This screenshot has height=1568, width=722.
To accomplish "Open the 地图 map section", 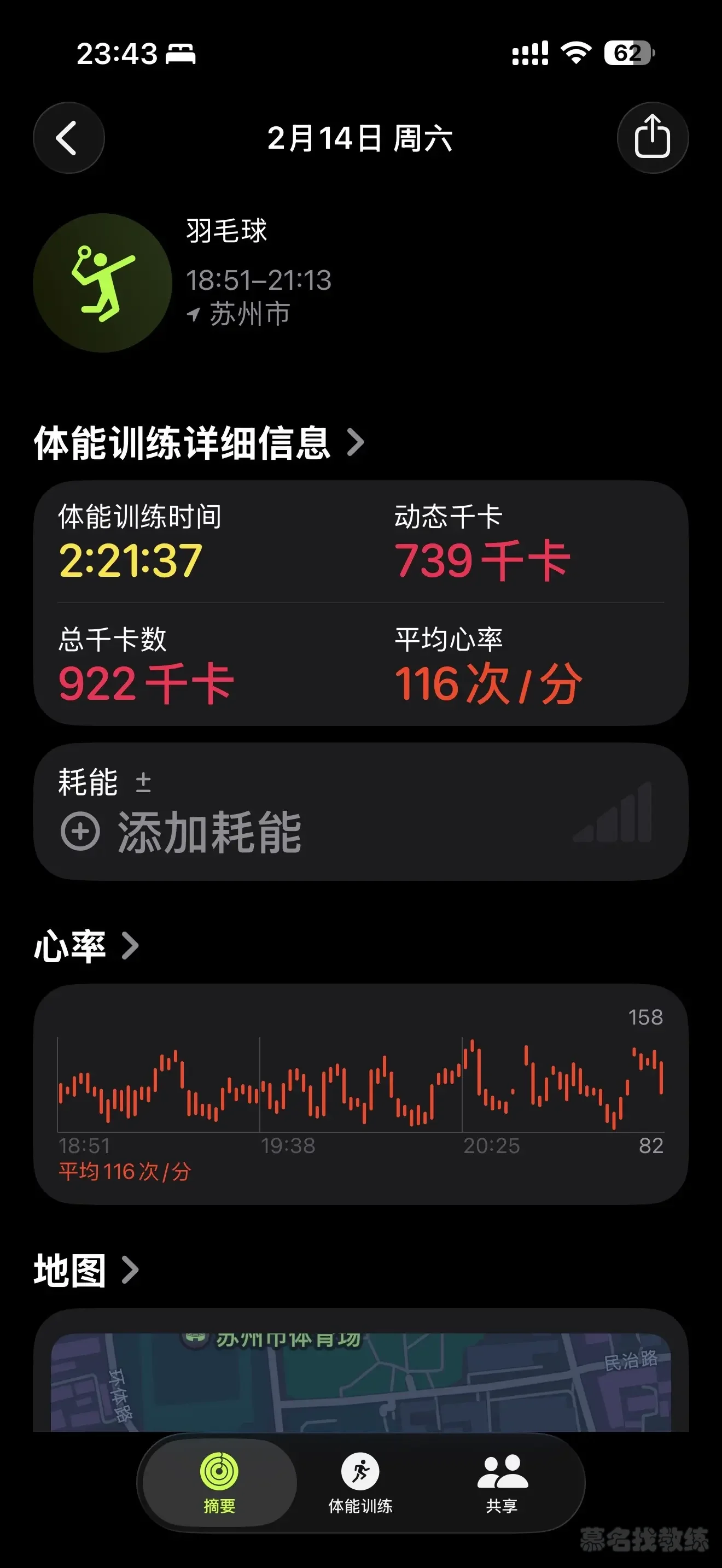I will [x=86, y=1271].
